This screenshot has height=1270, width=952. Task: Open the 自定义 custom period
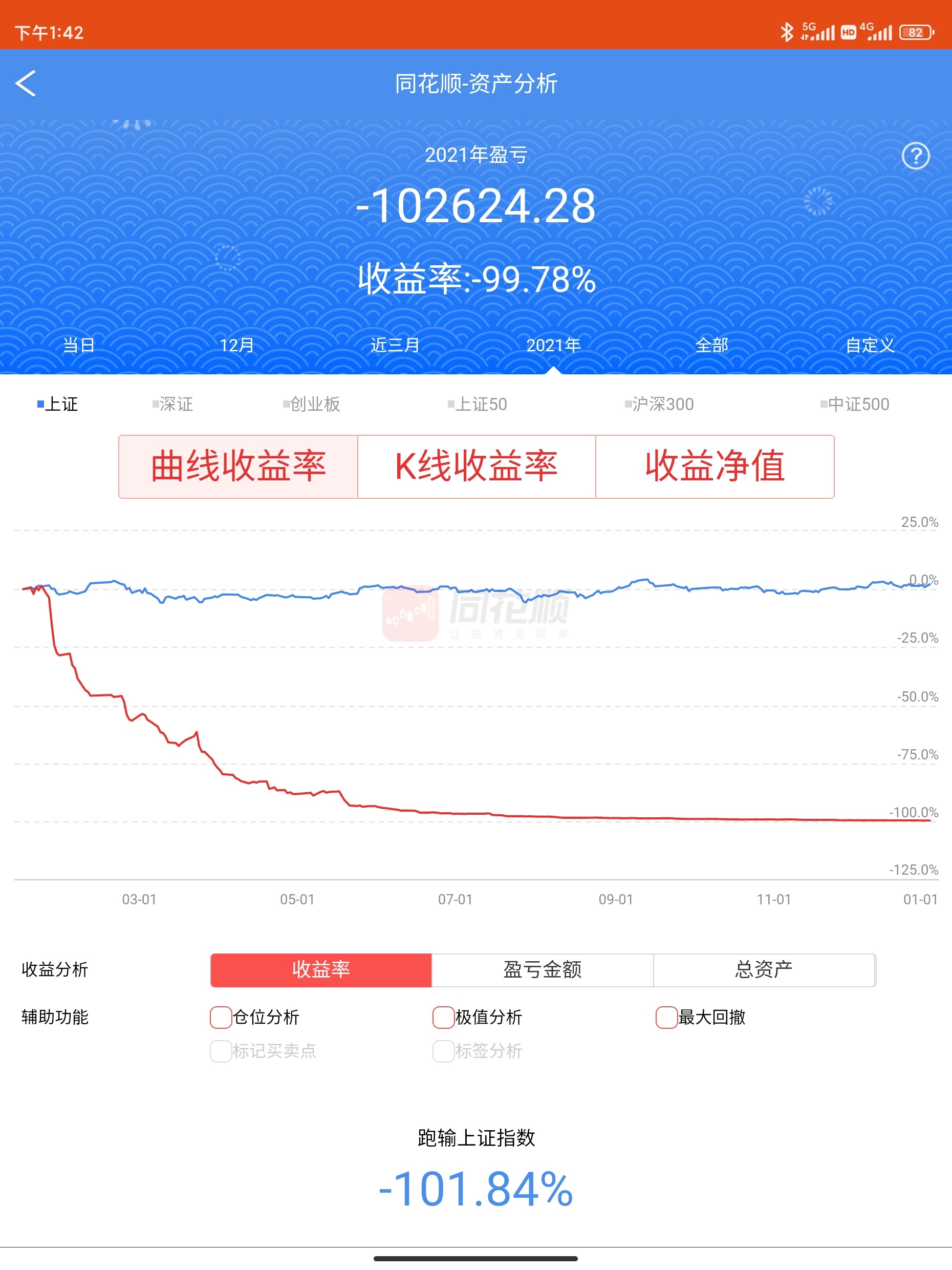[870, 345]
